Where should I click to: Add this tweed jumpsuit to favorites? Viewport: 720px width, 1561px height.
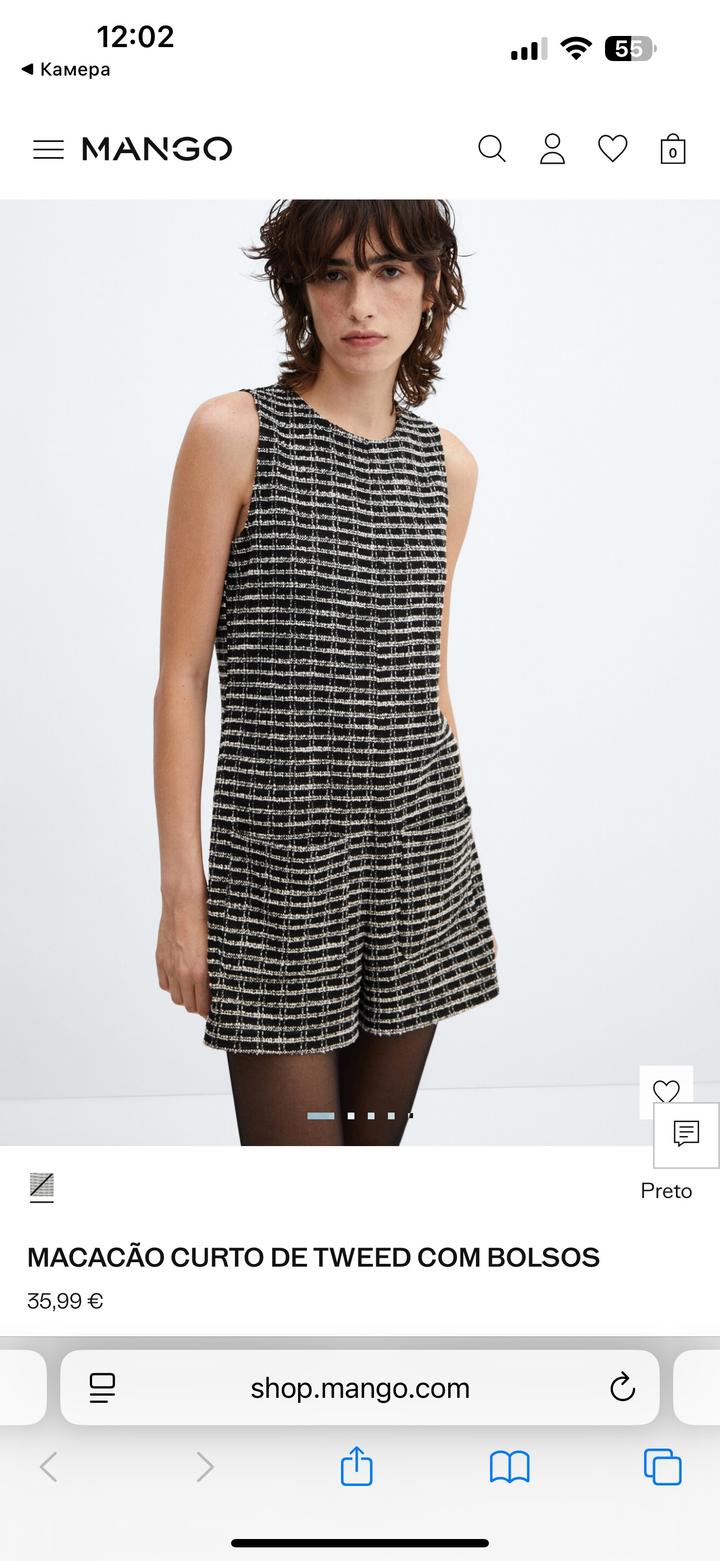(x=666, y=1091)
